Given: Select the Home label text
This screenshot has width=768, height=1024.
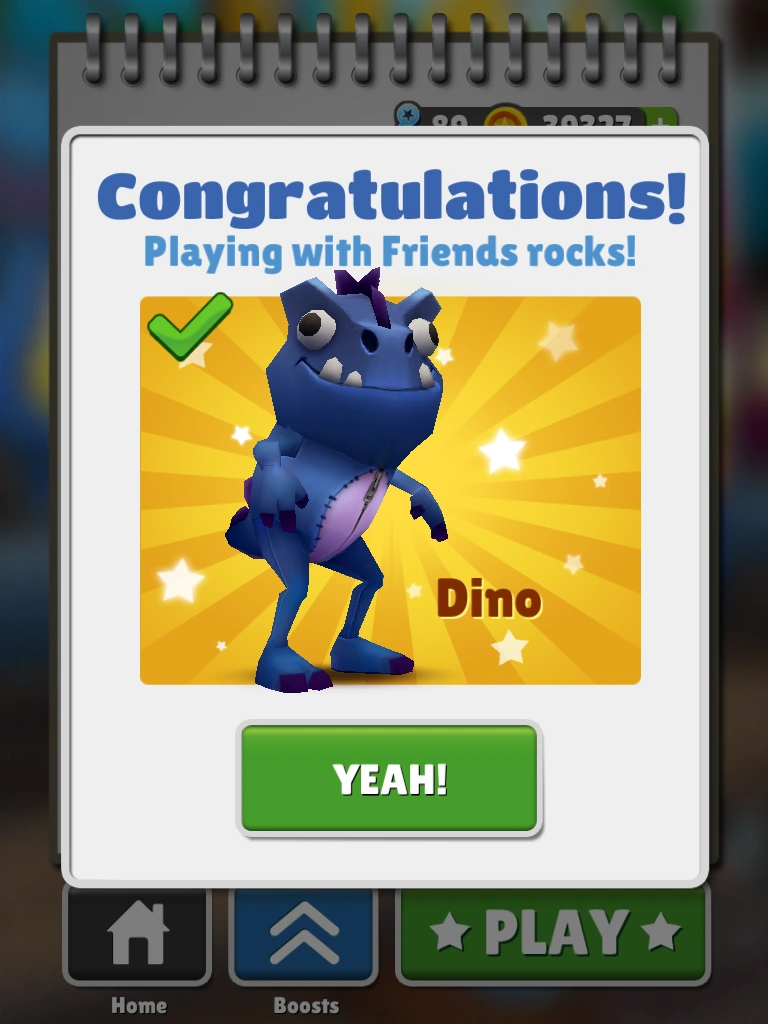Looking at the screenshot, I should coord(138,1005).
